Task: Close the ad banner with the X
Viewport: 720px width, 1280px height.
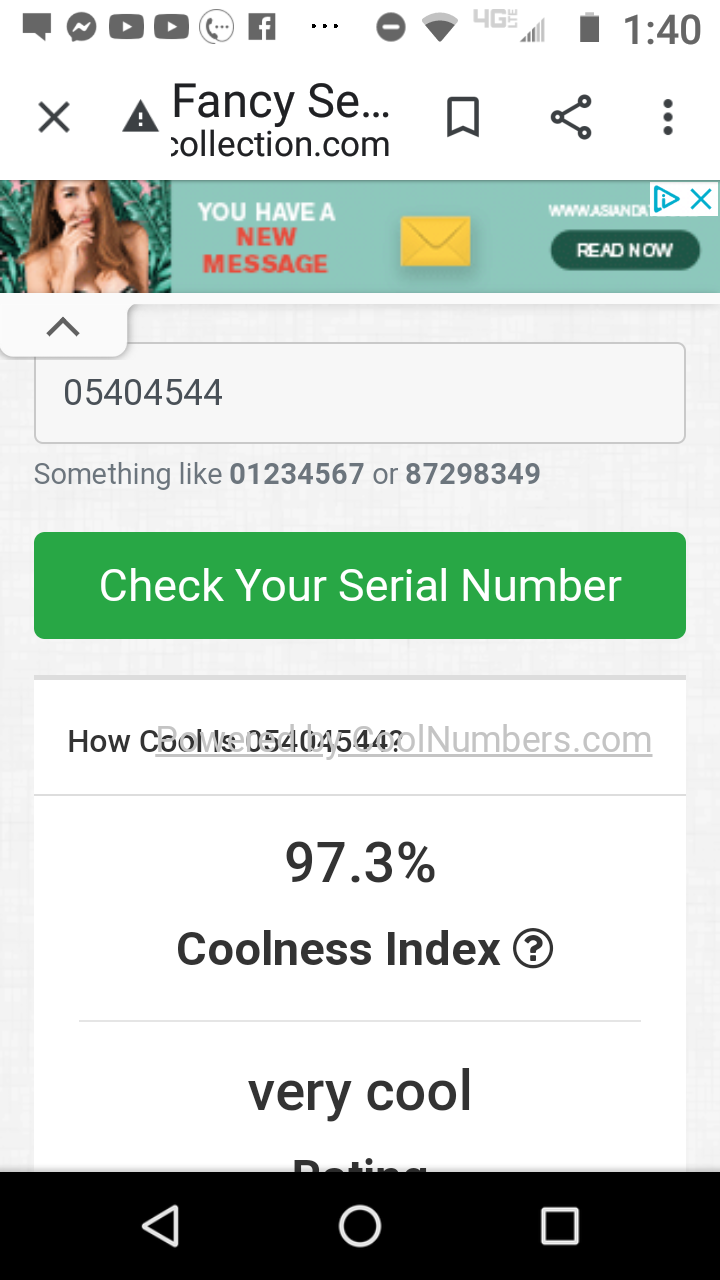Action: pyautogui.click(x=703, y=199)
